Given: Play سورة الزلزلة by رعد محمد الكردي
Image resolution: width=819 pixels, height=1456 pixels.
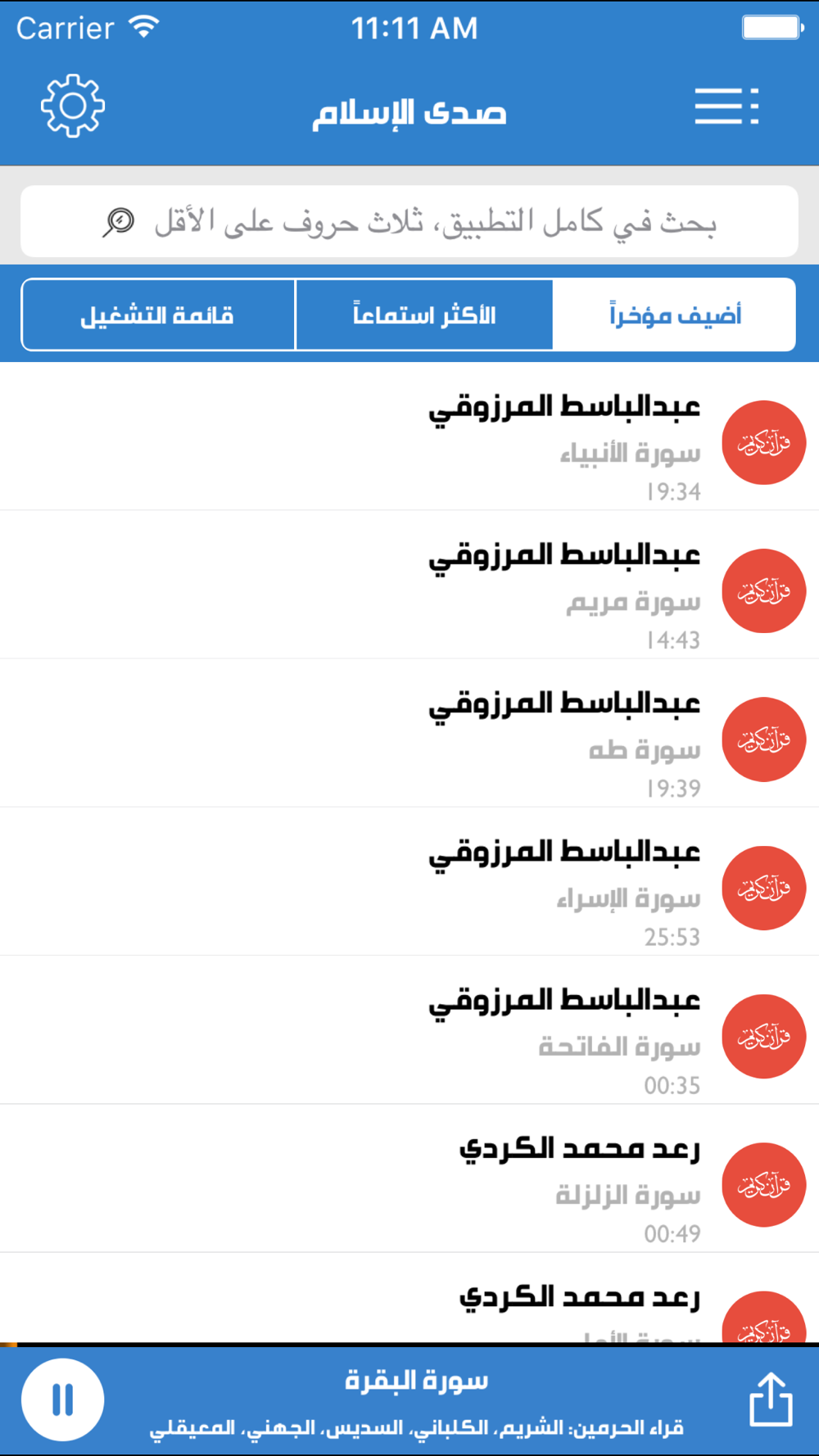Looking at the screenshot, I should tap(565, 1185).
